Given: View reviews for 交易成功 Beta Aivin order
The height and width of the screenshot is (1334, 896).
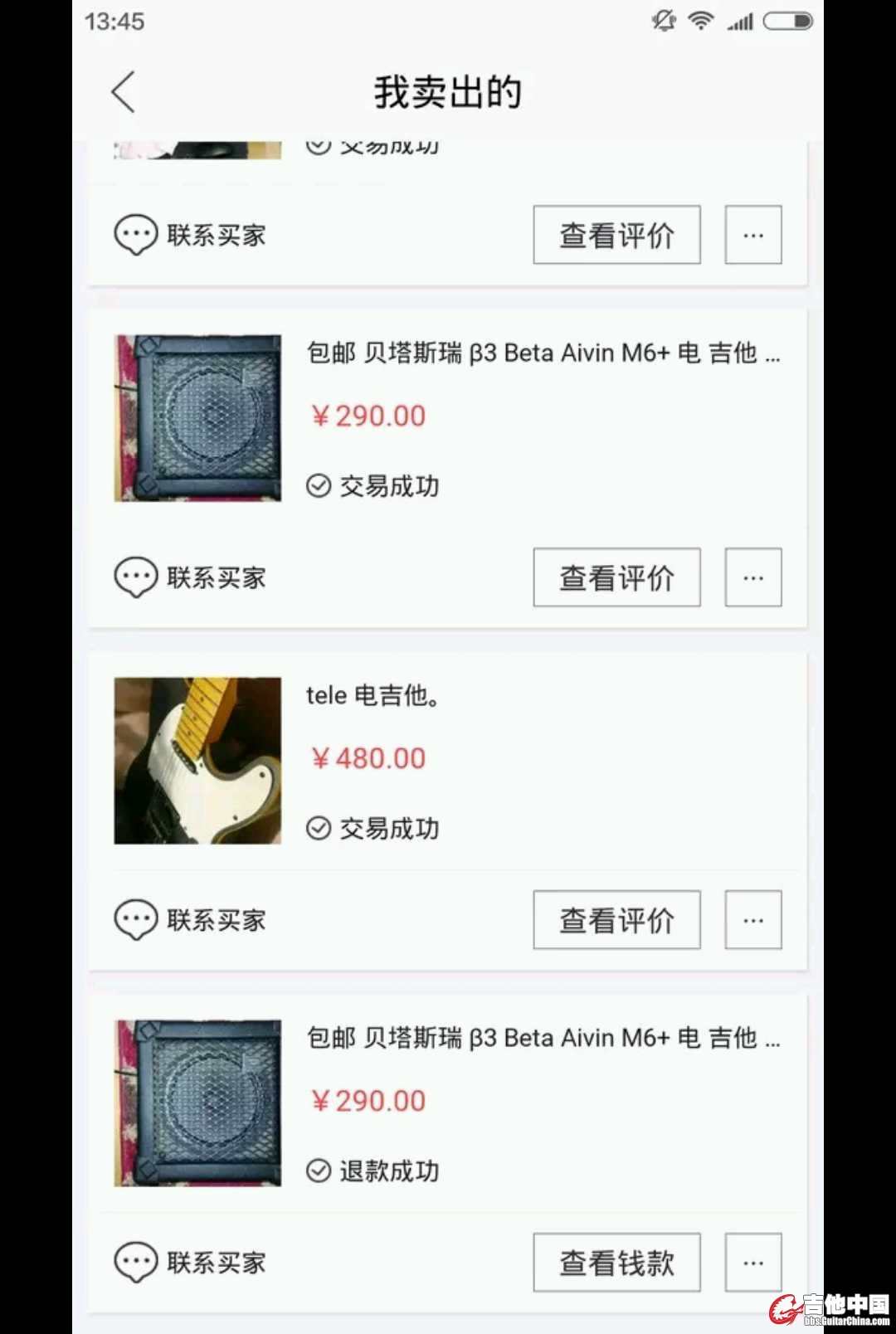Looking at the screenshot, I should 616,577.
